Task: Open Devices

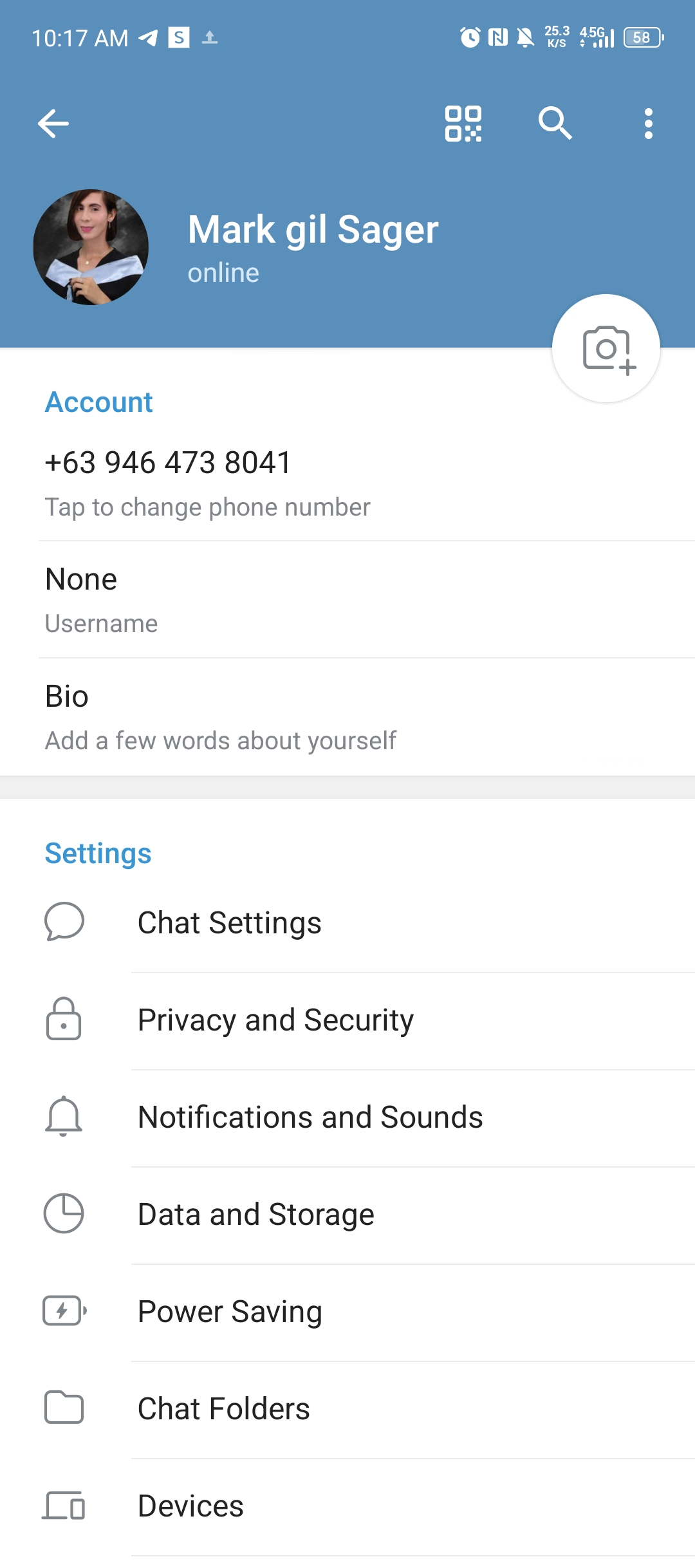Action: click(347, 1507)
